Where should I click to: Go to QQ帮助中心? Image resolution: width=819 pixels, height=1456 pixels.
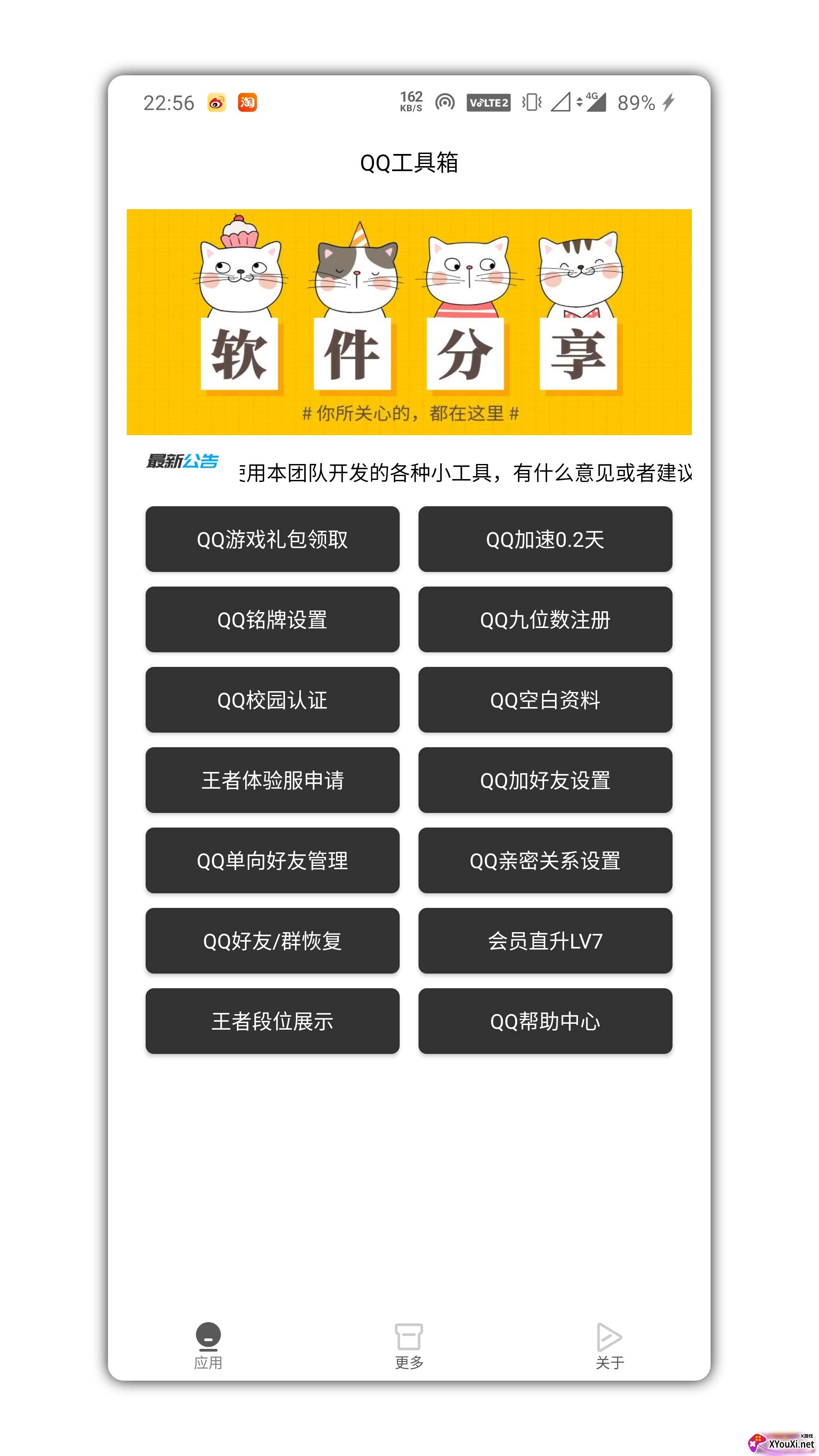pos(545,1021)
